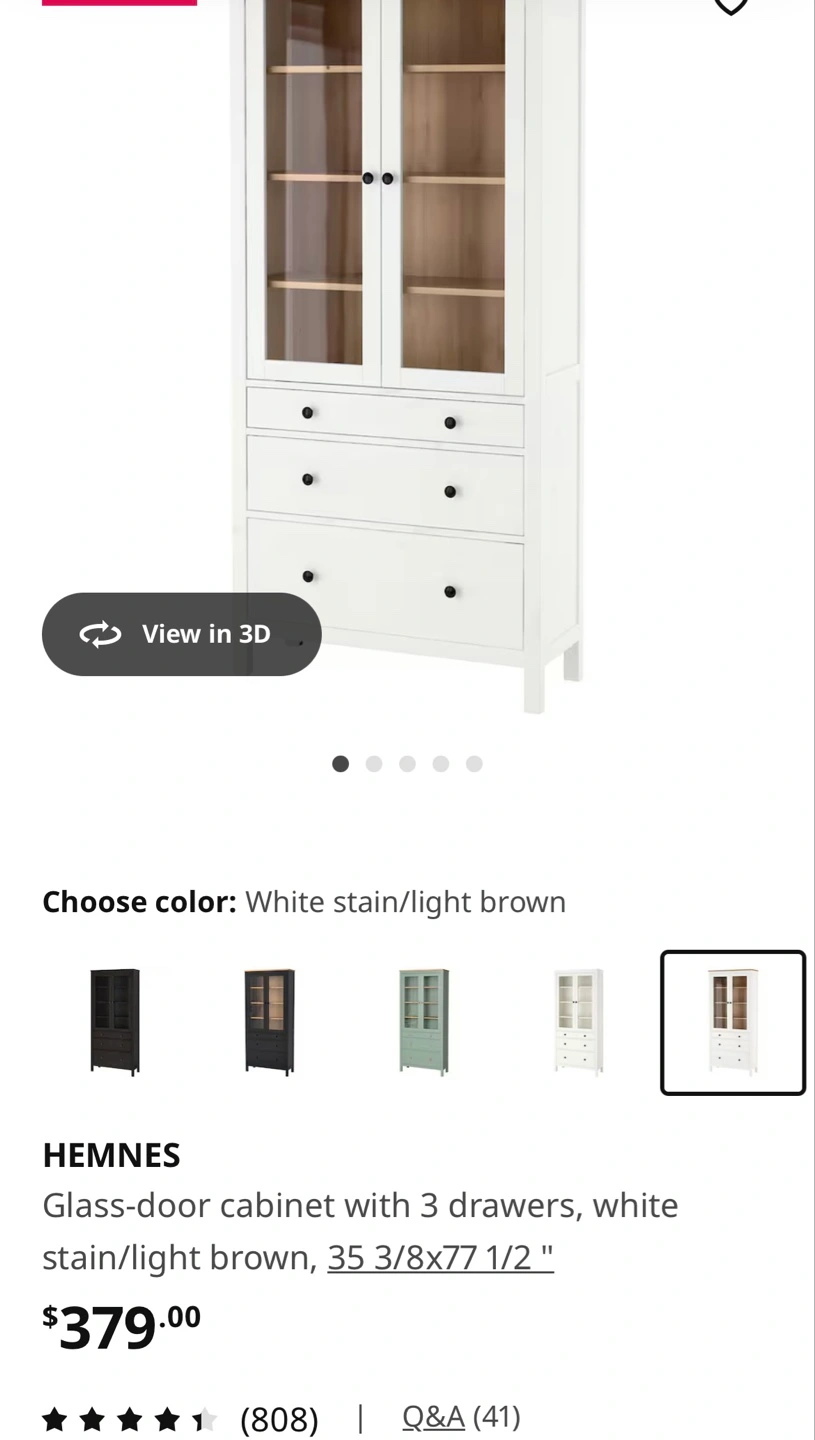The height and width of the screenshot is (1440, 815).
Task: View the 808 star-rating reviews
Action: (x=180, y=1418)
